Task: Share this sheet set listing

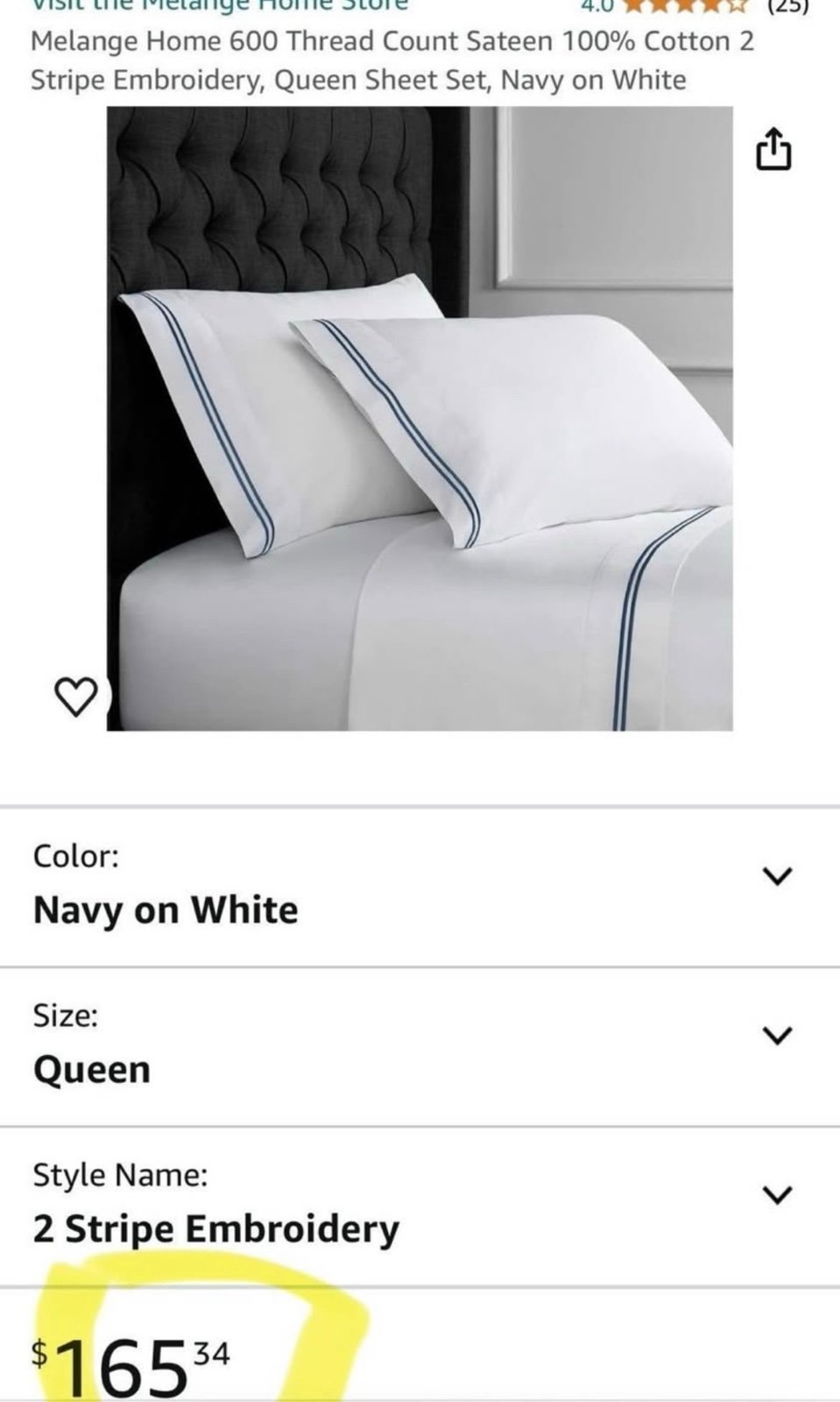Action: (773, 149)
